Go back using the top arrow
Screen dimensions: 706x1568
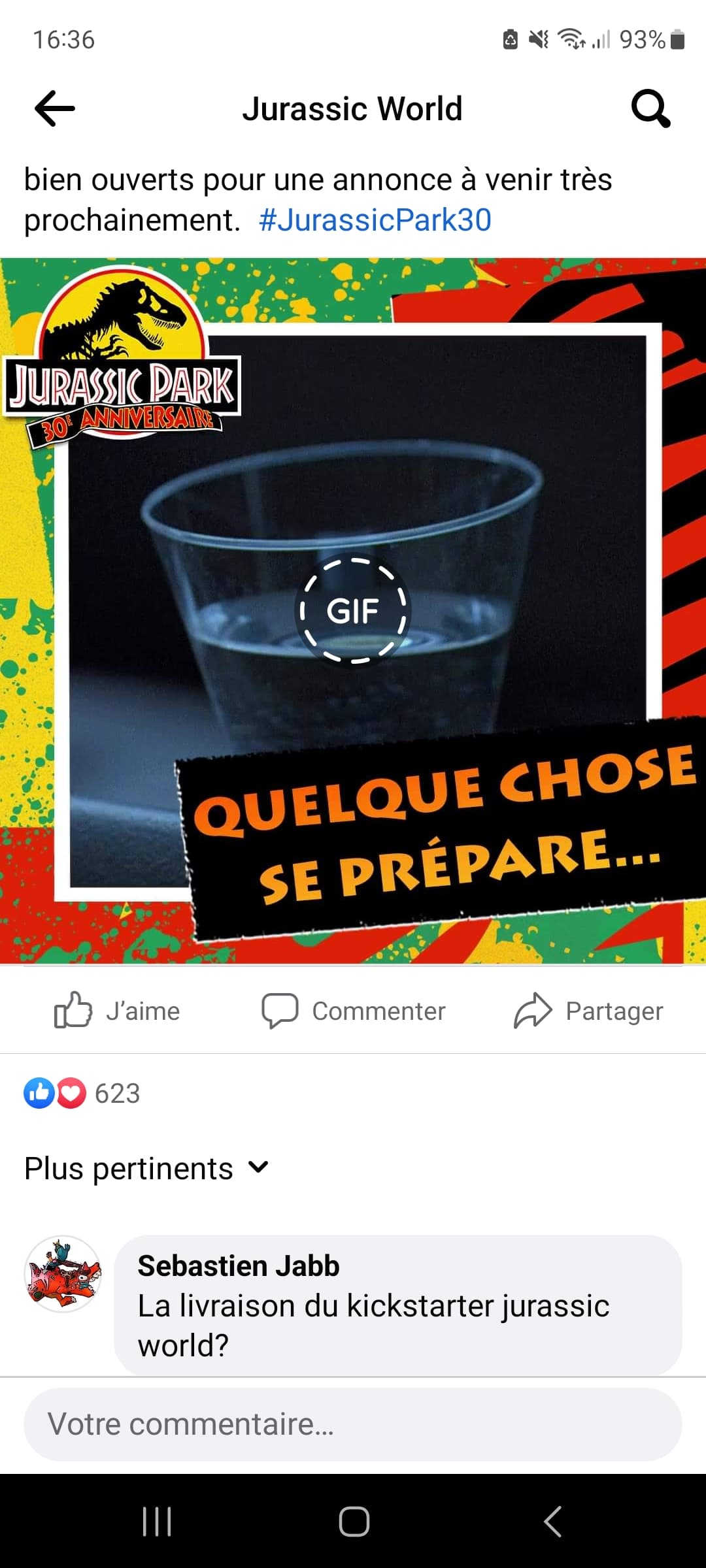tap(55, 108)
